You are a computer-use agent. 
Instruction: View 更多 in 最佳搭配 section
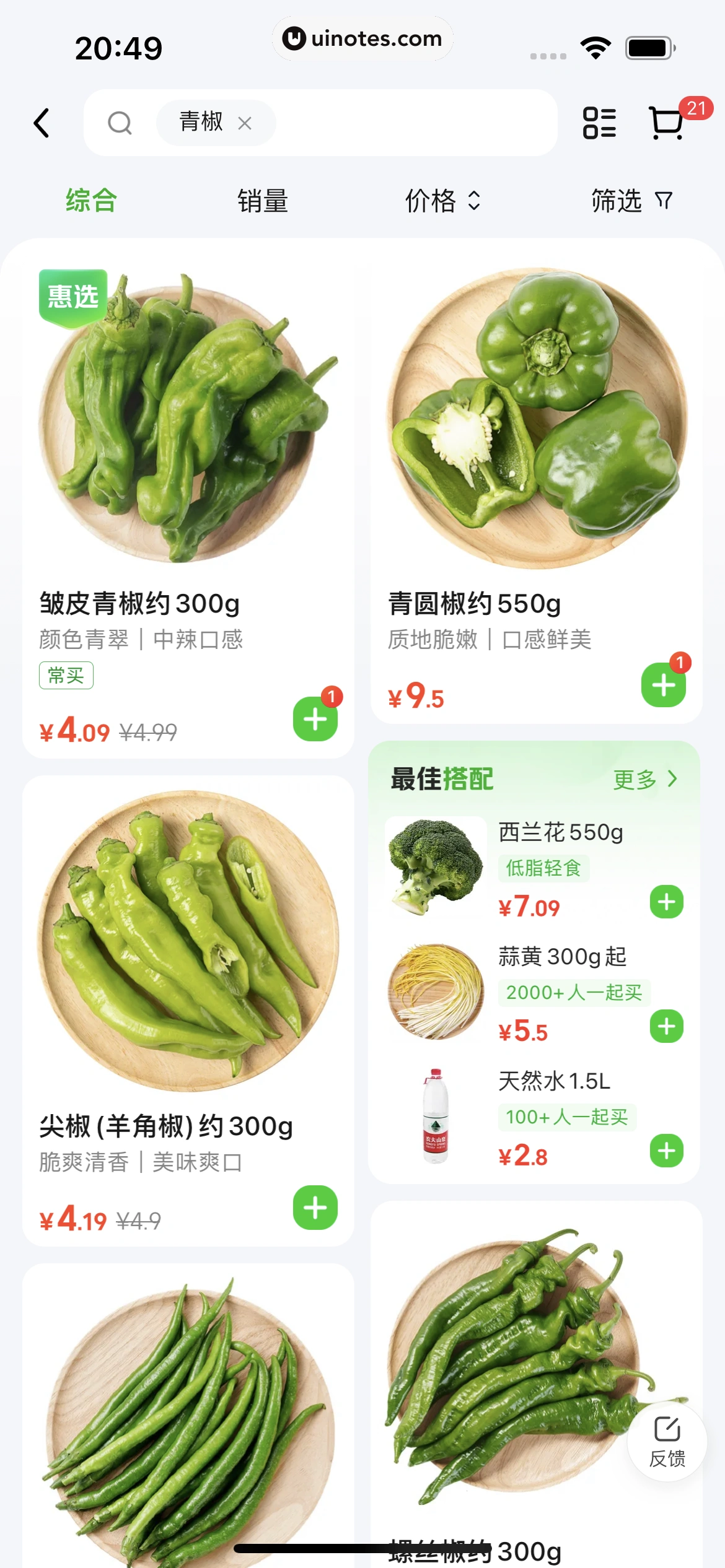[x=644, y=779]
